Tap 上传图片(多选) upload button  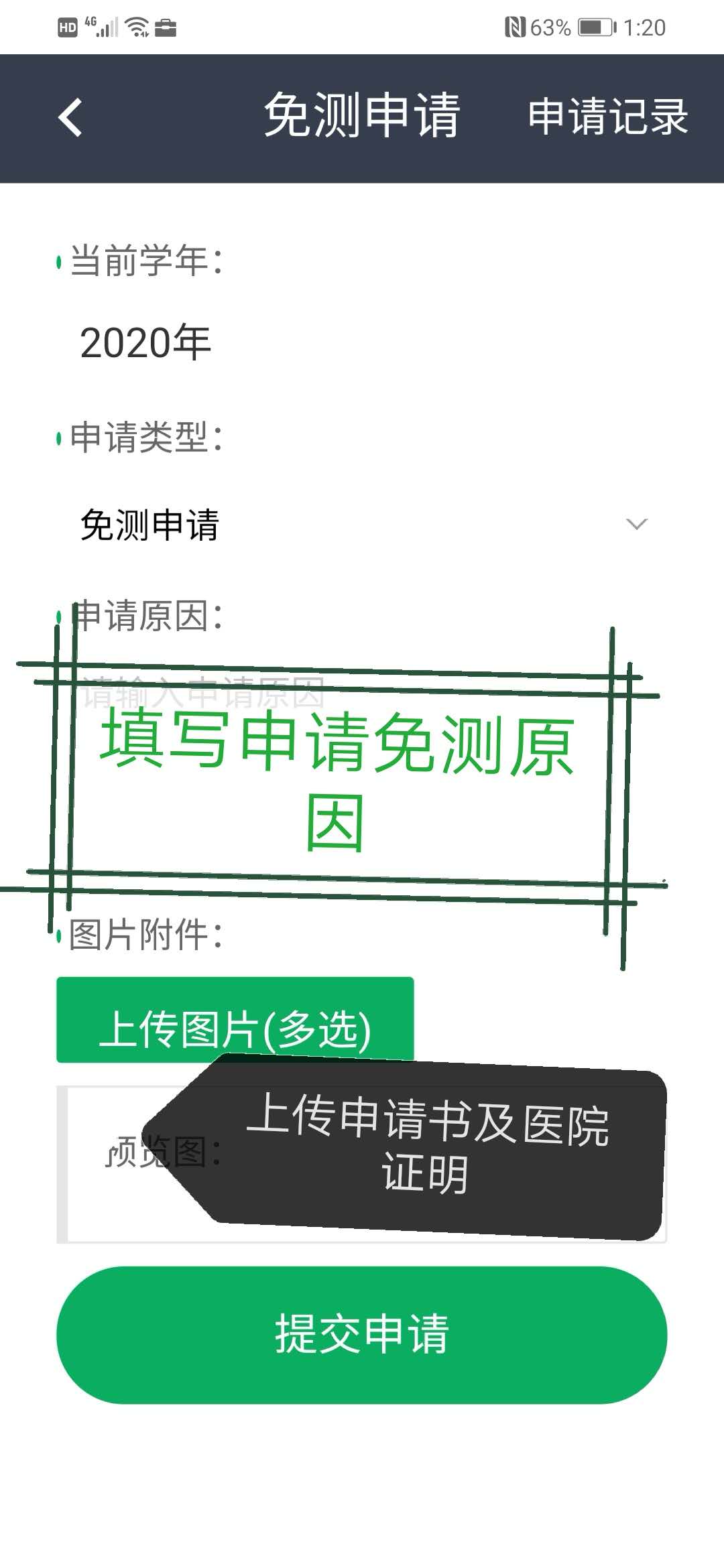coord(235,1020)
